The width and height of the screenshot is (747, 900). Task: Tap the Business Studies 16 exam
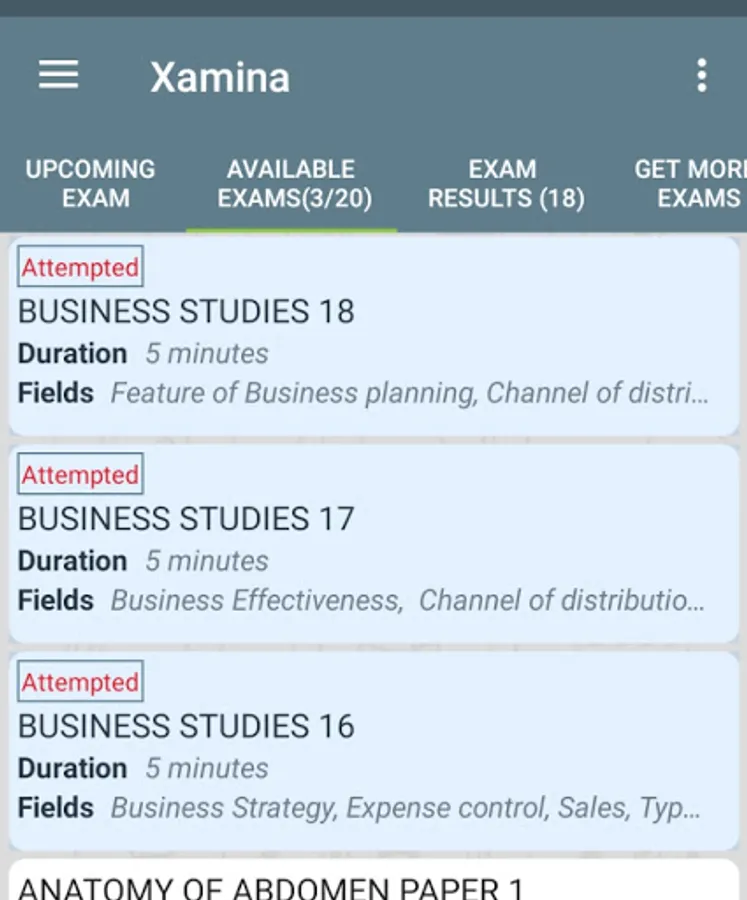[x=373, y=750]
